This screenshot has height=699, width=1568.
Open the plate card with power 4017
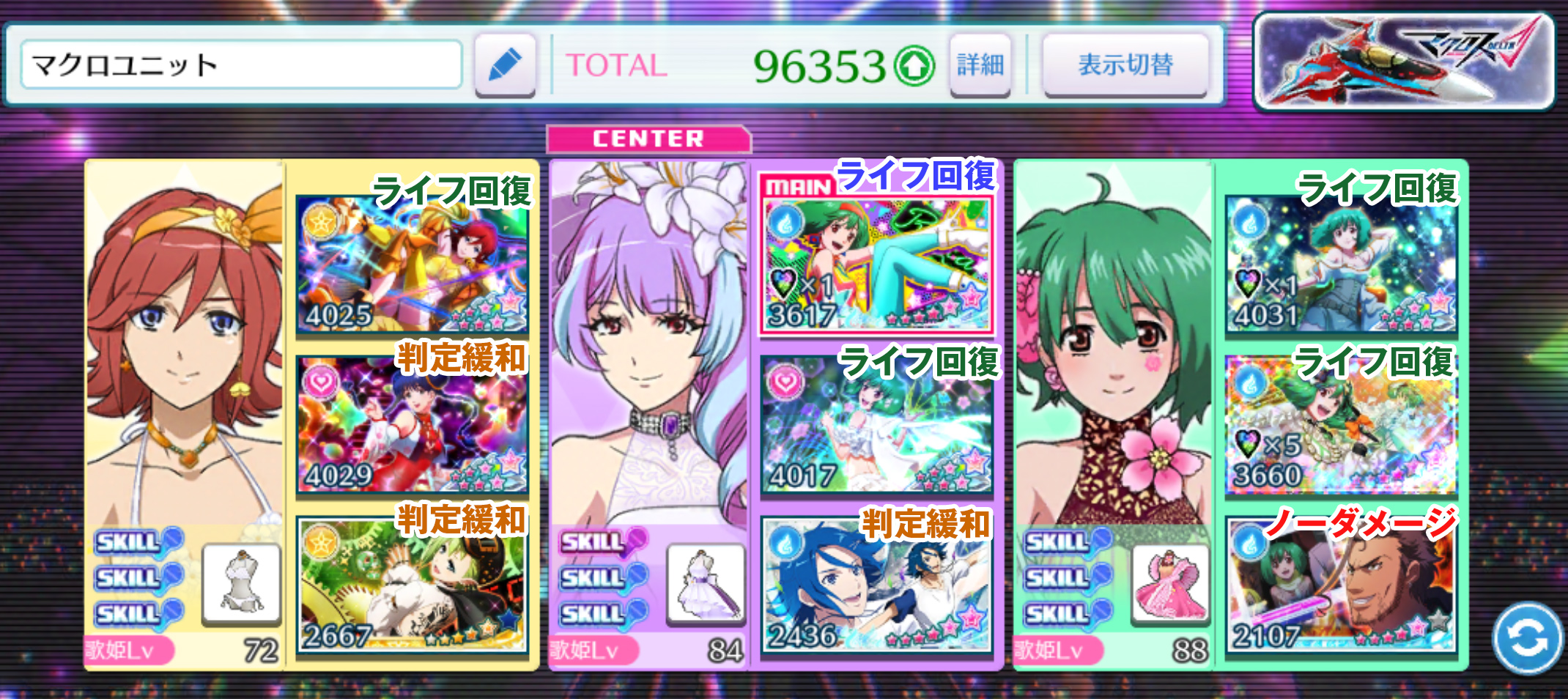point(876,425)
